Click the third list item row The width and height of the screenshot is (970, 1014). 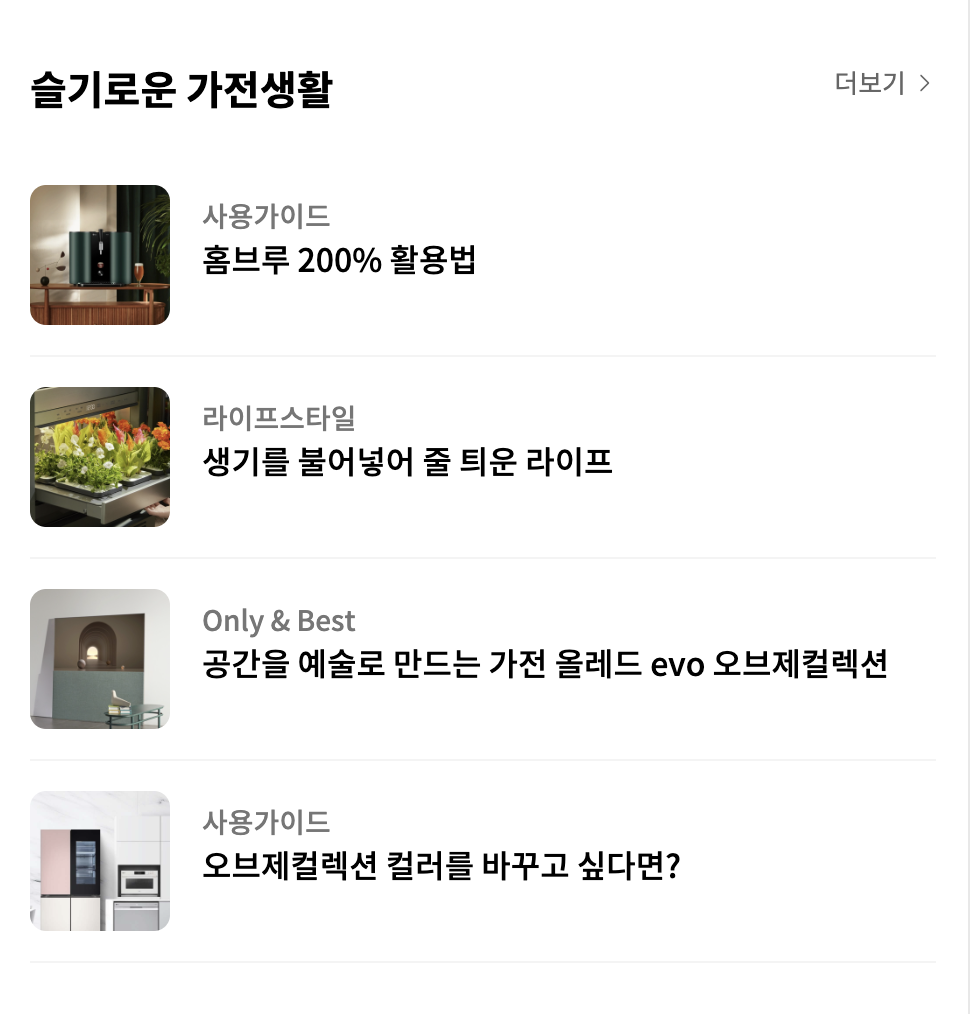pyautogui.click(x=485, y=659)
